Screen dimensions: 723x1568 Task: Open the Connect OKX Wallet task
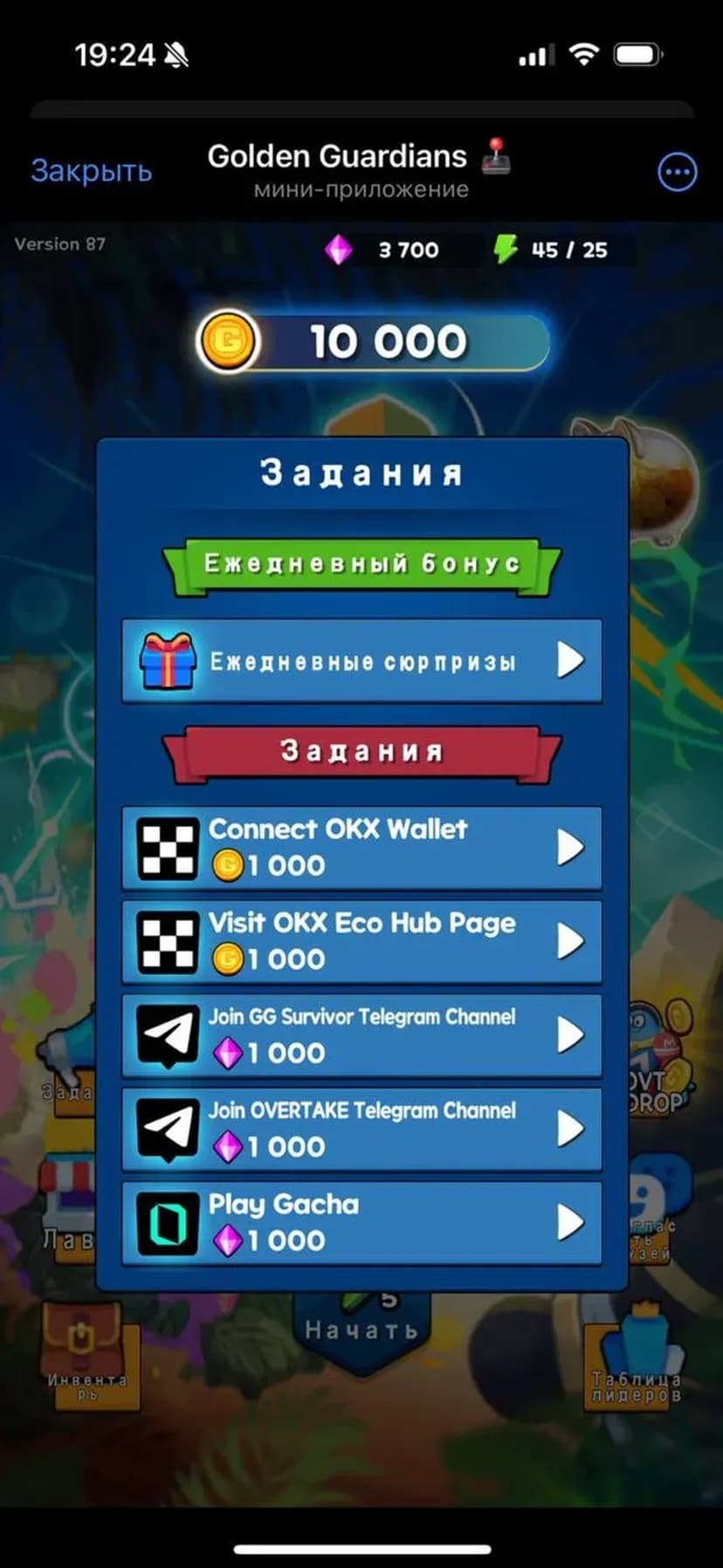pos(361,848)
